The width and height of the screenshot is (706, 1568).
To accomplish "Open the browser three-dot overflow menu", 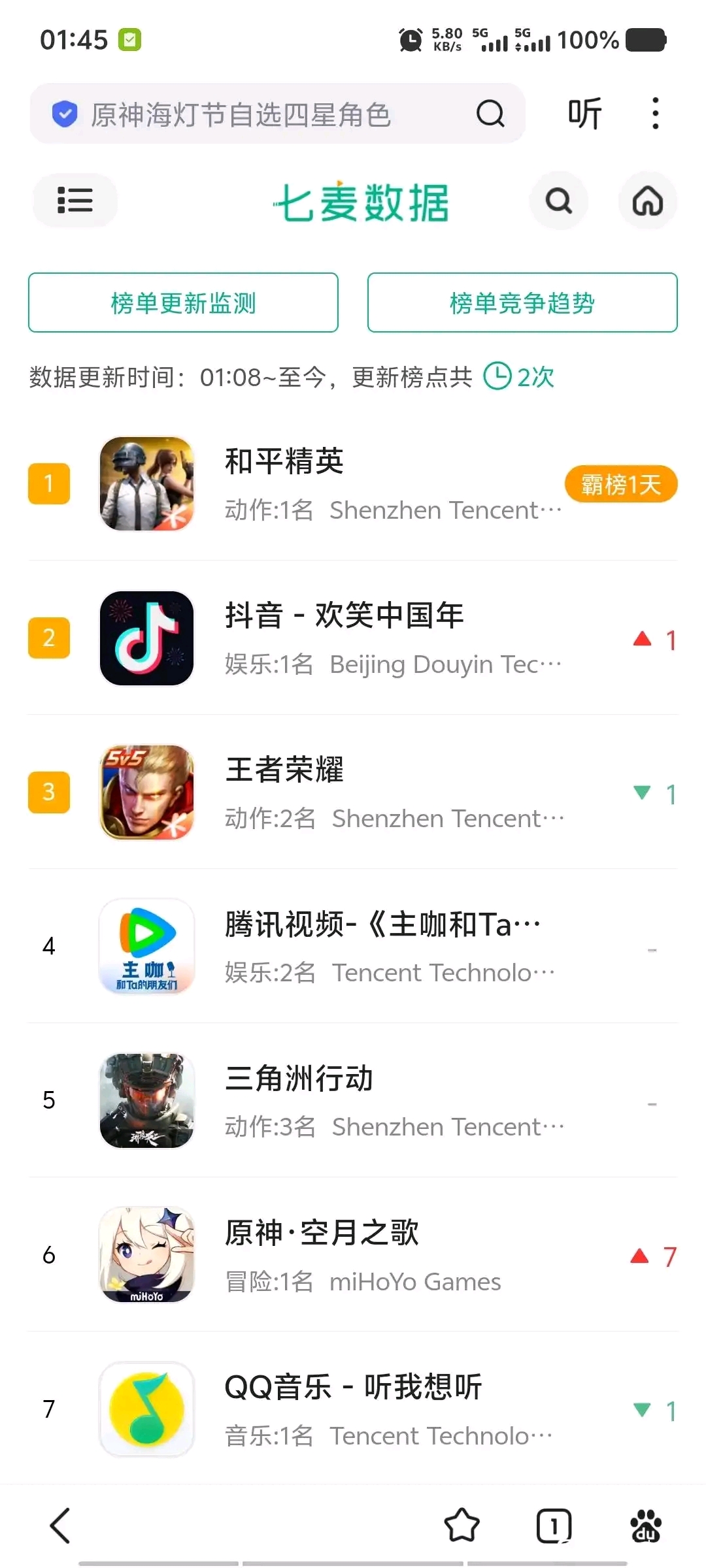I will (655, 114).
